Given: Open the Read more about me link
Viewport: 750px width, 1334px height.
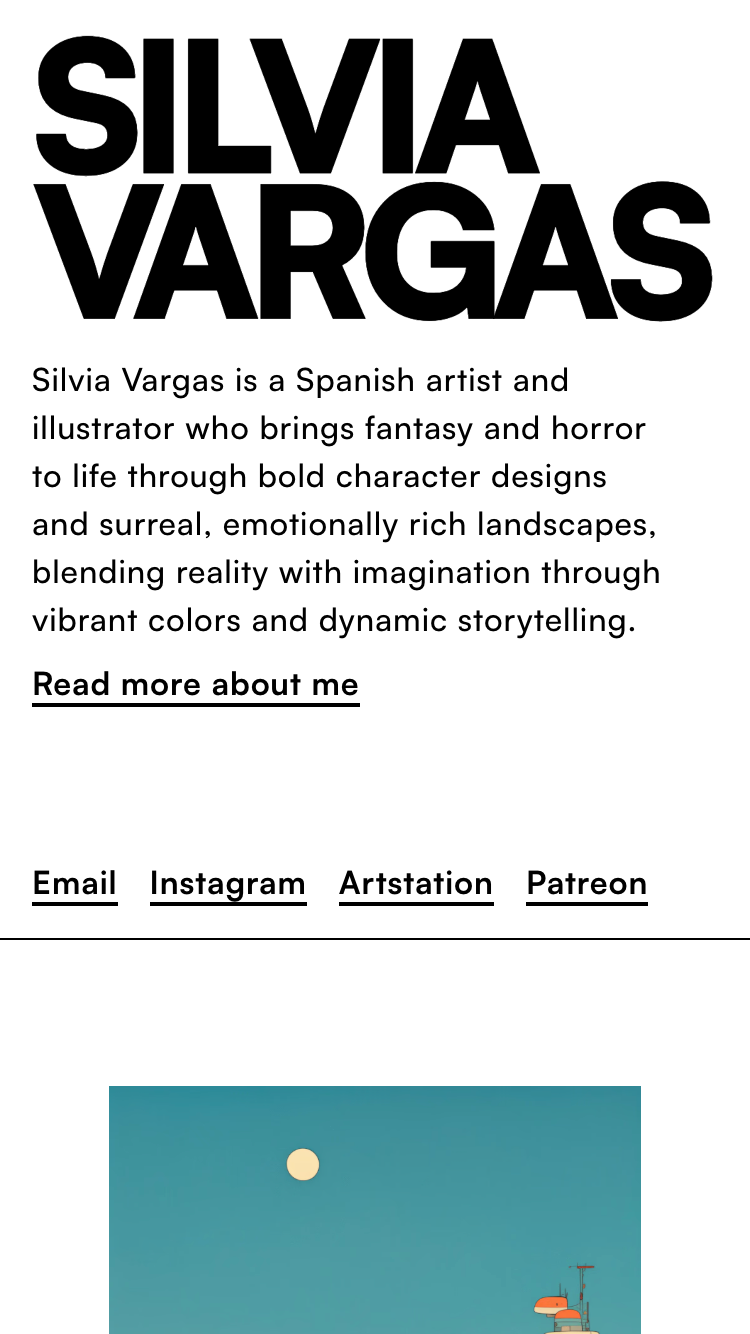Looking at the screenshot, I should pos(196,685).
